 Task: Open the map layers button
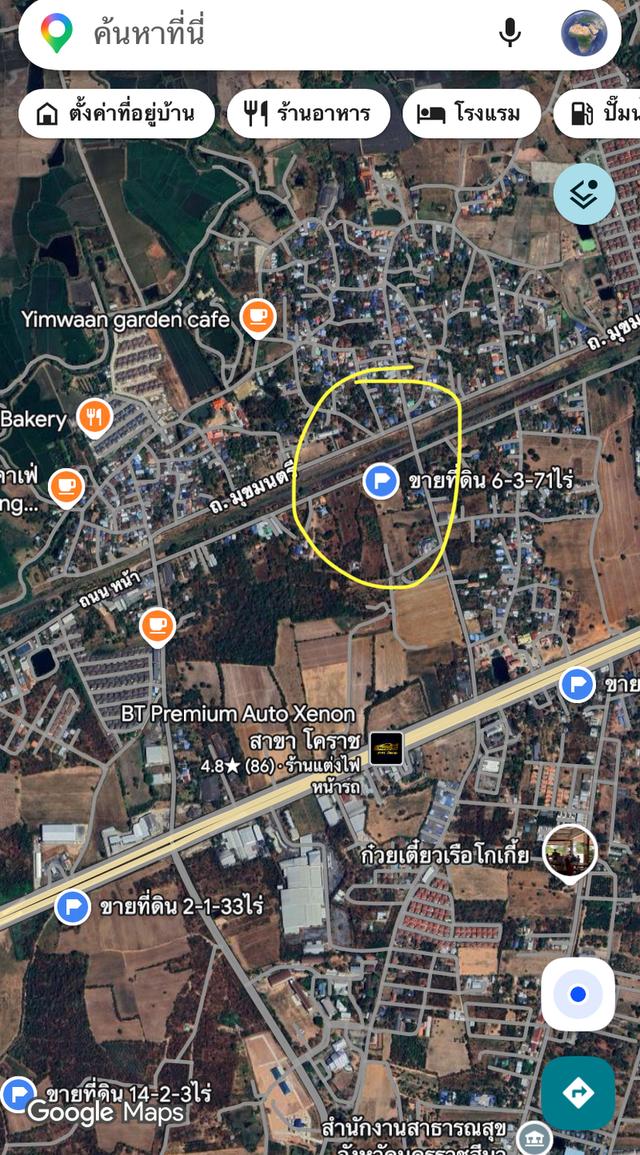pos(584,194)
